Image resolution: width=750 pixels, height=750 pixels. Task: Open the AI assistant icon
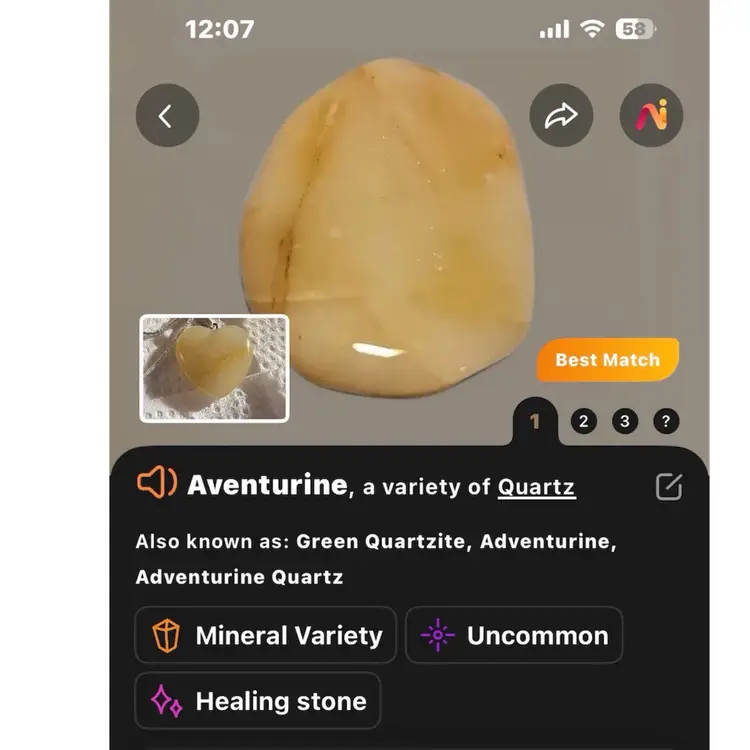(651, 116)
